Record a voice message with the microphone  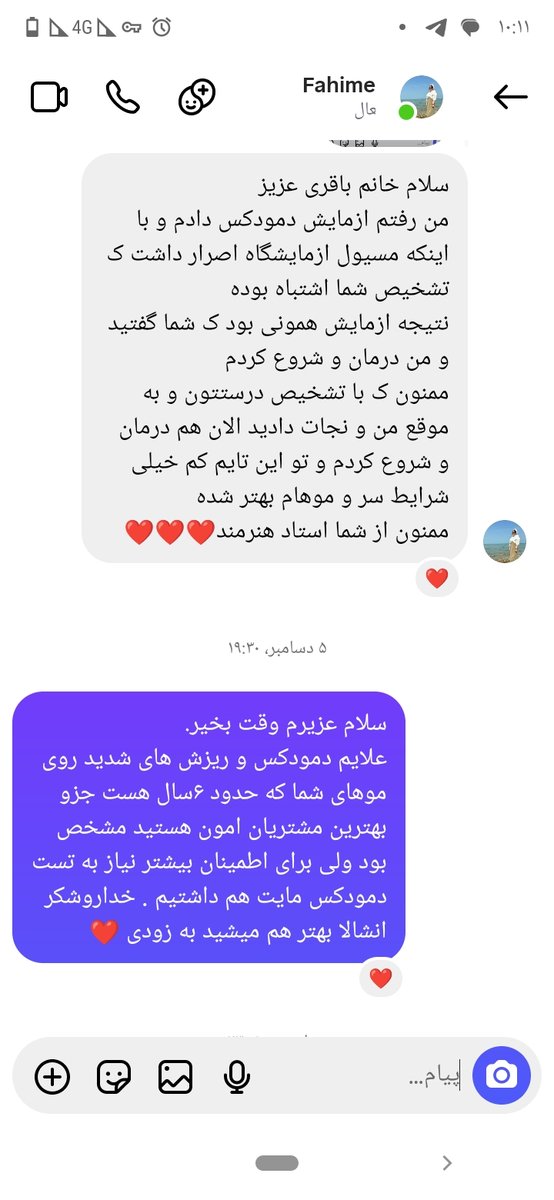pyautogui.click(x=237, y=1076)
